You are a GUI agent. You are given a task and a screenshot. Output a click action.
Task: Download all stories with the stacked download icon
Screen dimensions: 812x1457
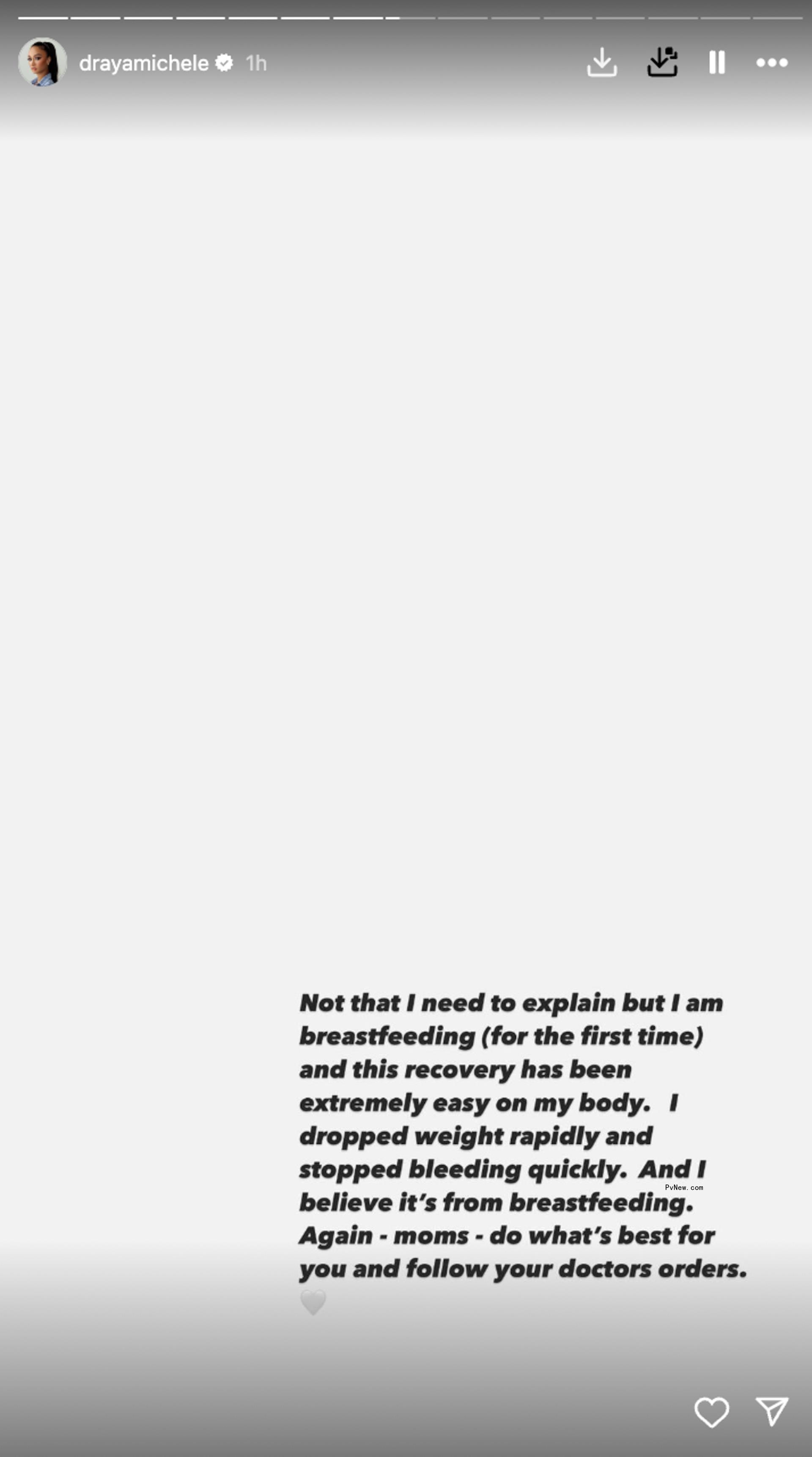click(662, 62)
